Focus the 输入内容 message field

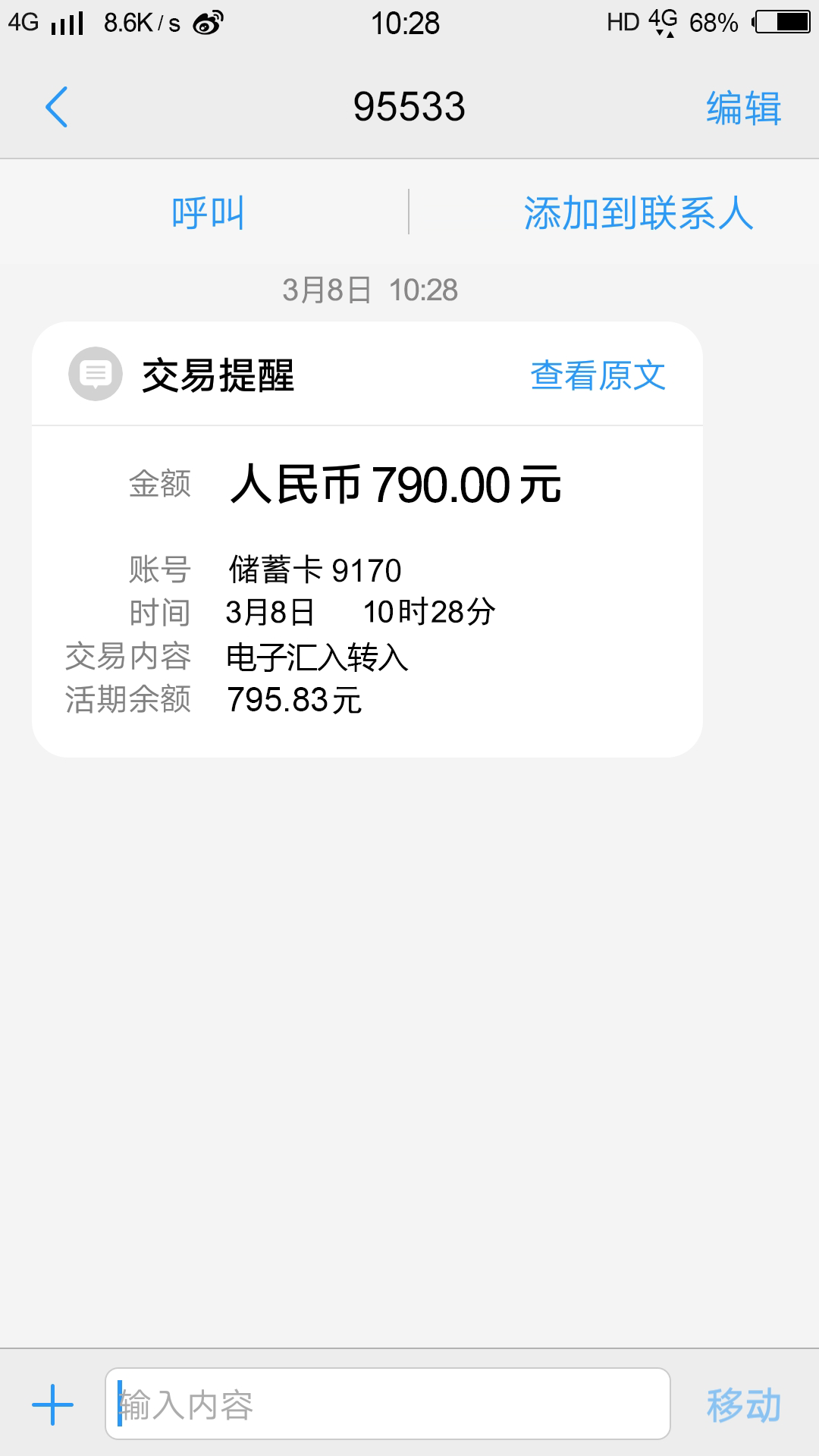[388, 1404]
